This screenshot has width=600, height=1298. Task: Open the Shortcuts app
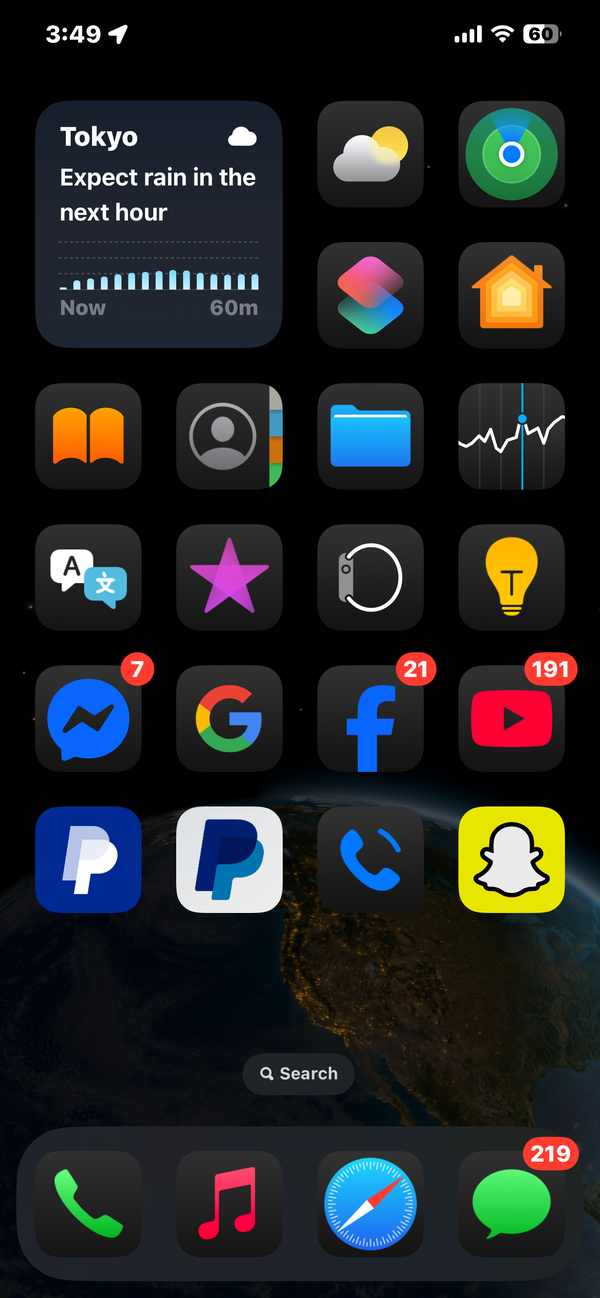point(370,295)
